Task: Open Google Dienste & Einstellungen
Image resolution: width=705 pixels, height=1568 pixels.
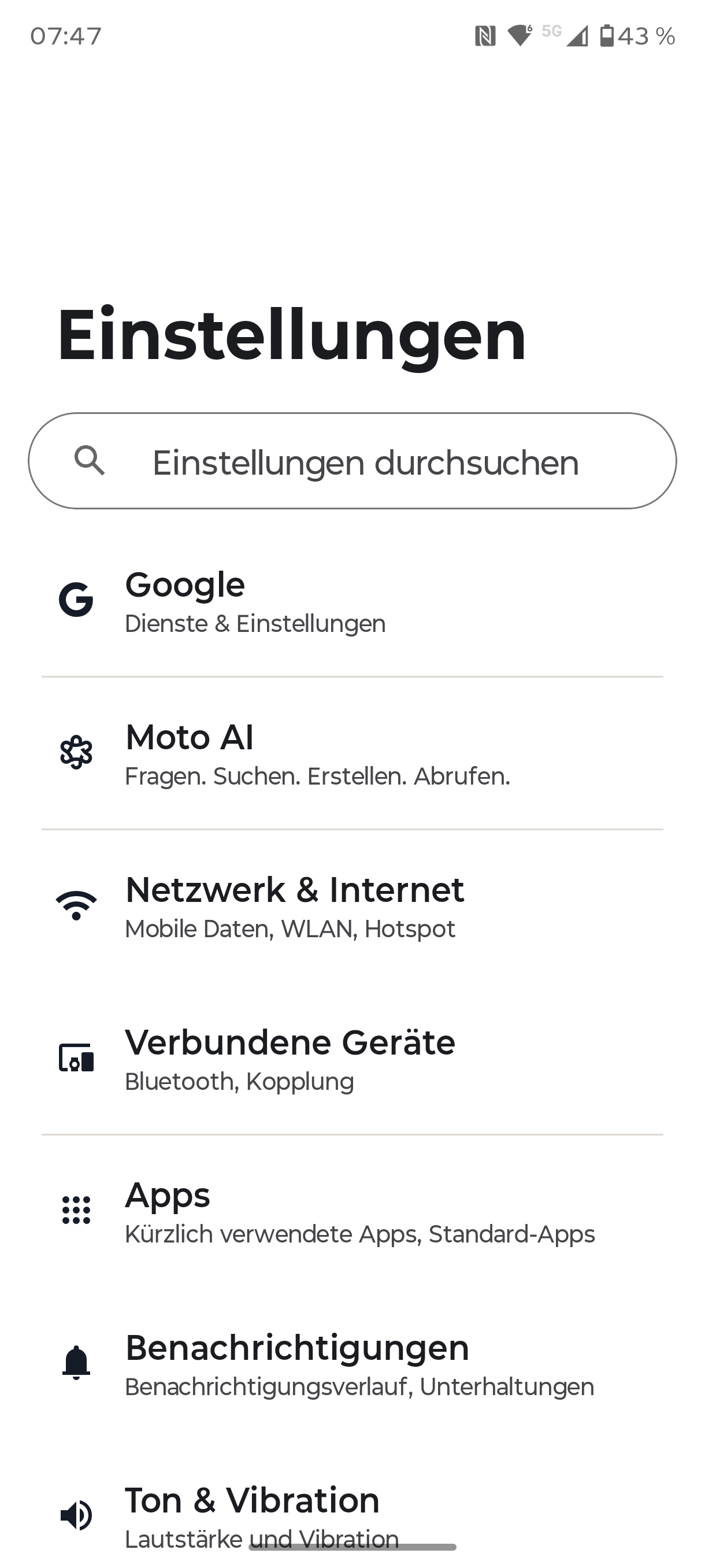Action: tap(352, 601)
